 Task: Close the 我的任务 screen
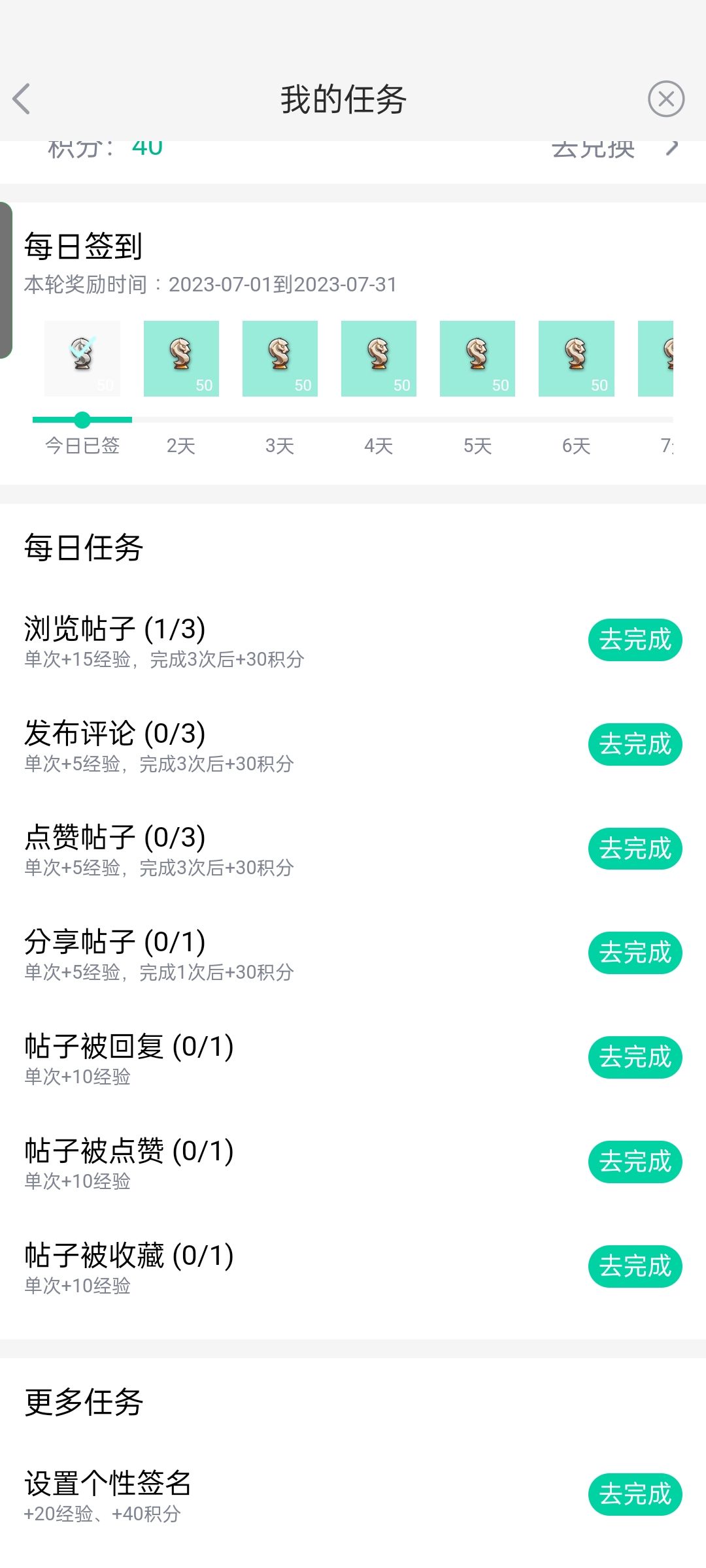pos(665,99)
